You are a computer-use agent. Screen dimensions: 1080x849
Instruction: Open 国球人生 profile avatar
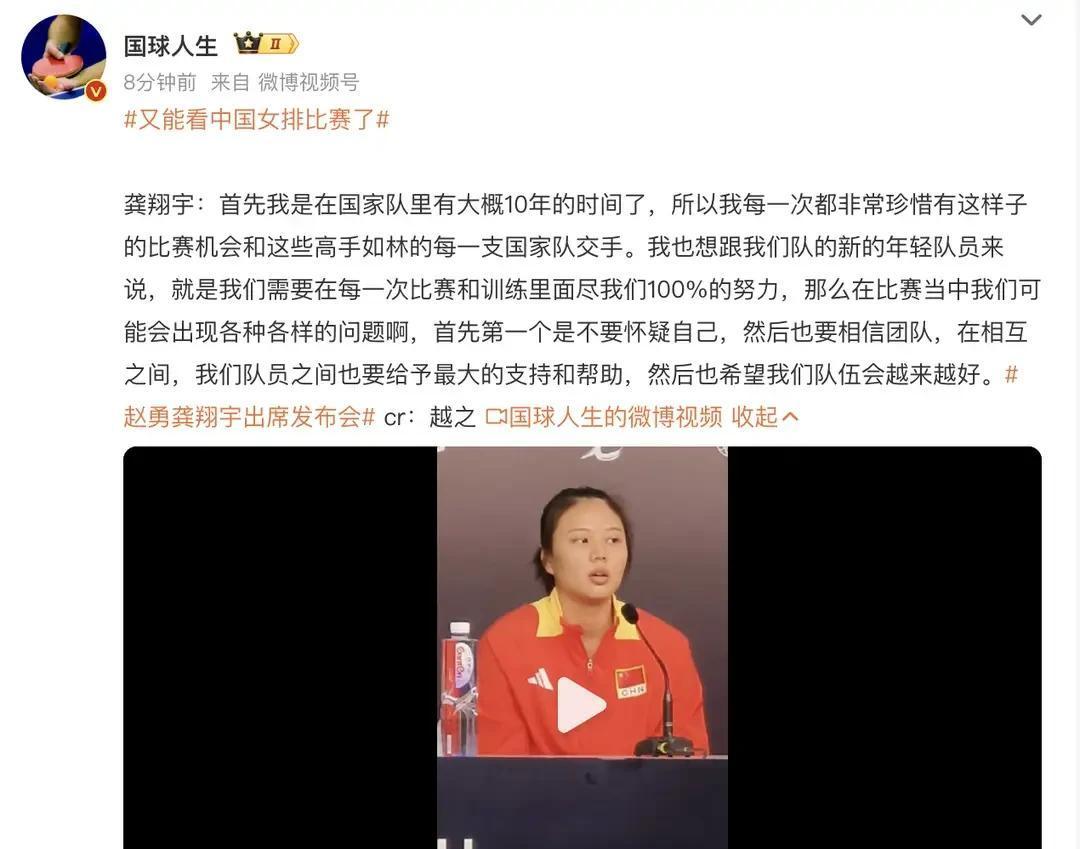tap(64, 57)
